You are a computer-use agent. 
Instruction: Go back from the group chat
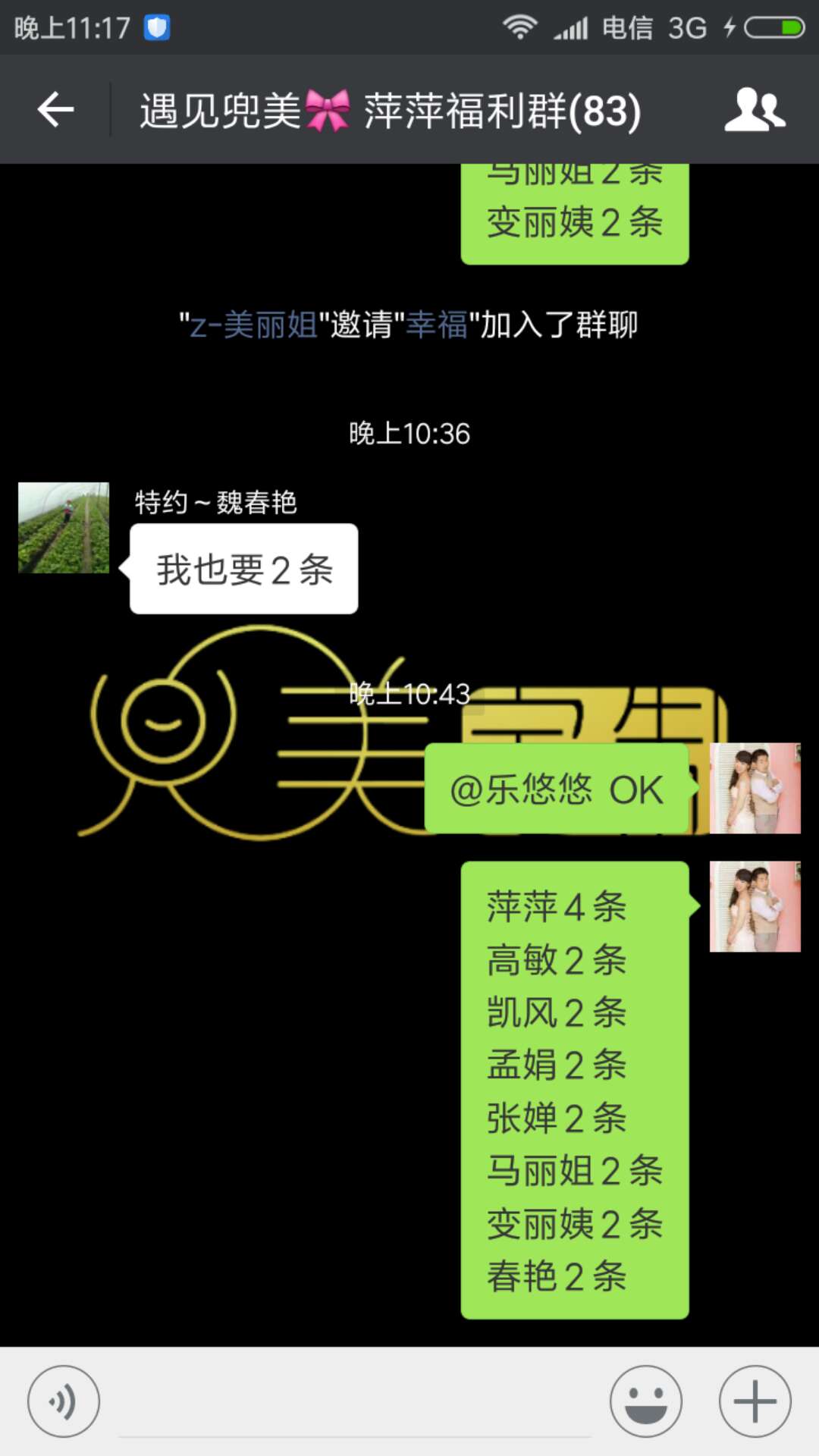(x=55, y=110)
